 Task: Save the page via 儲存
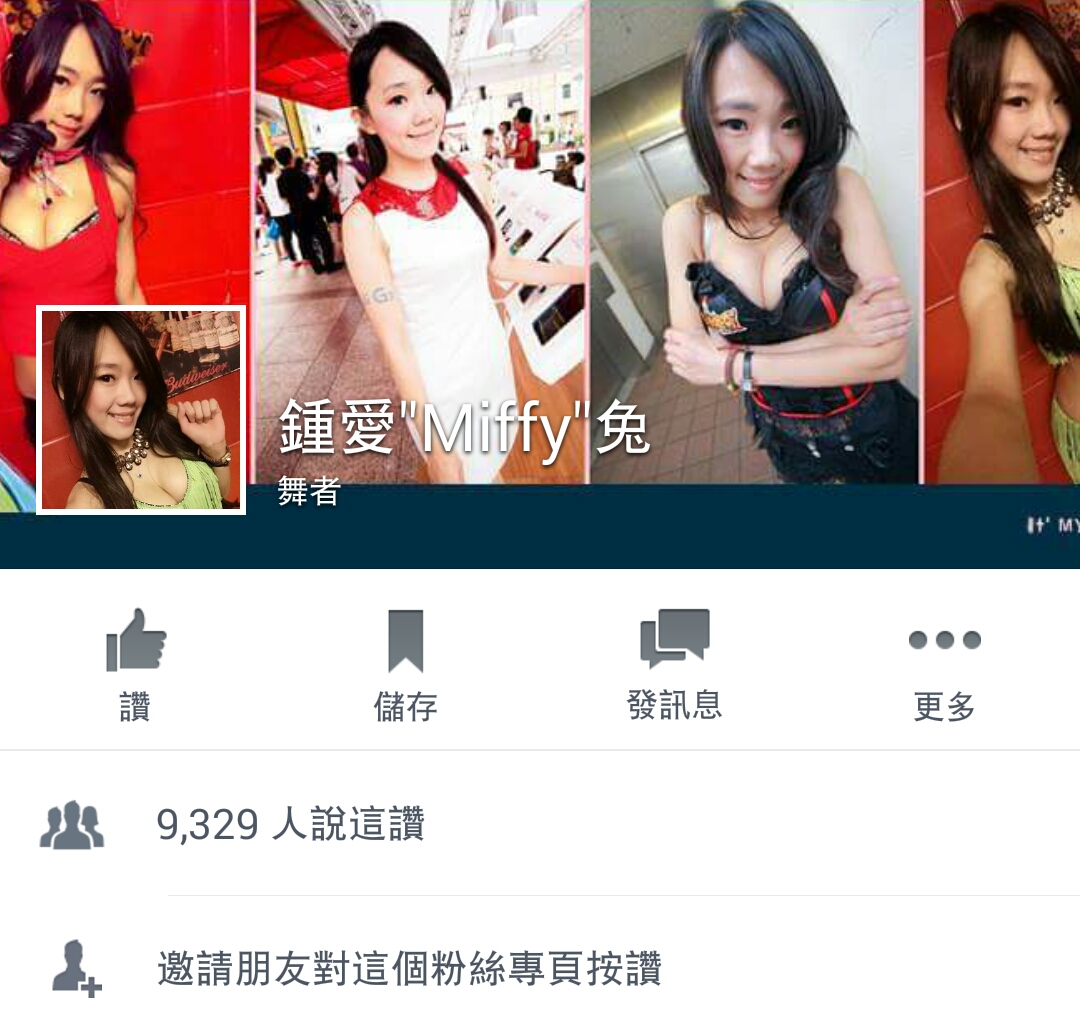tap(405, 662)
